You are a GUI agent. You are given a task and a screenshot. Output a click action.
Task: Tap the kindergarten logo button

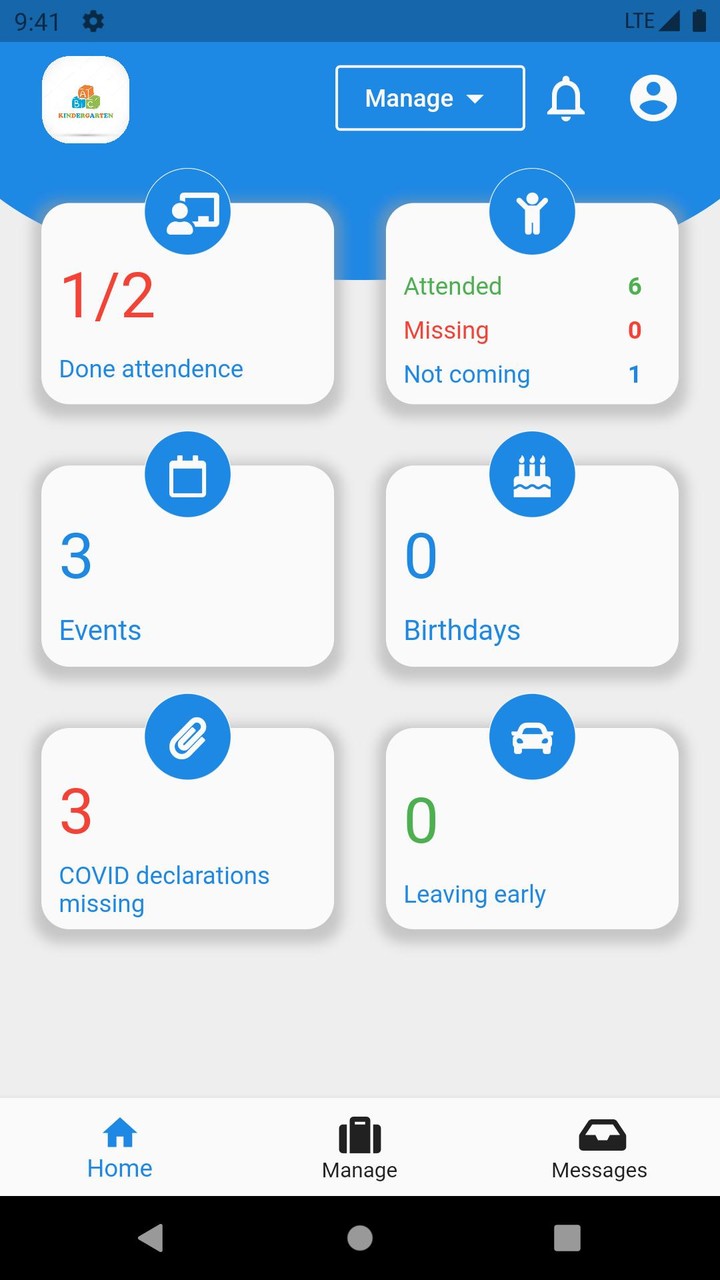[86, 99]
